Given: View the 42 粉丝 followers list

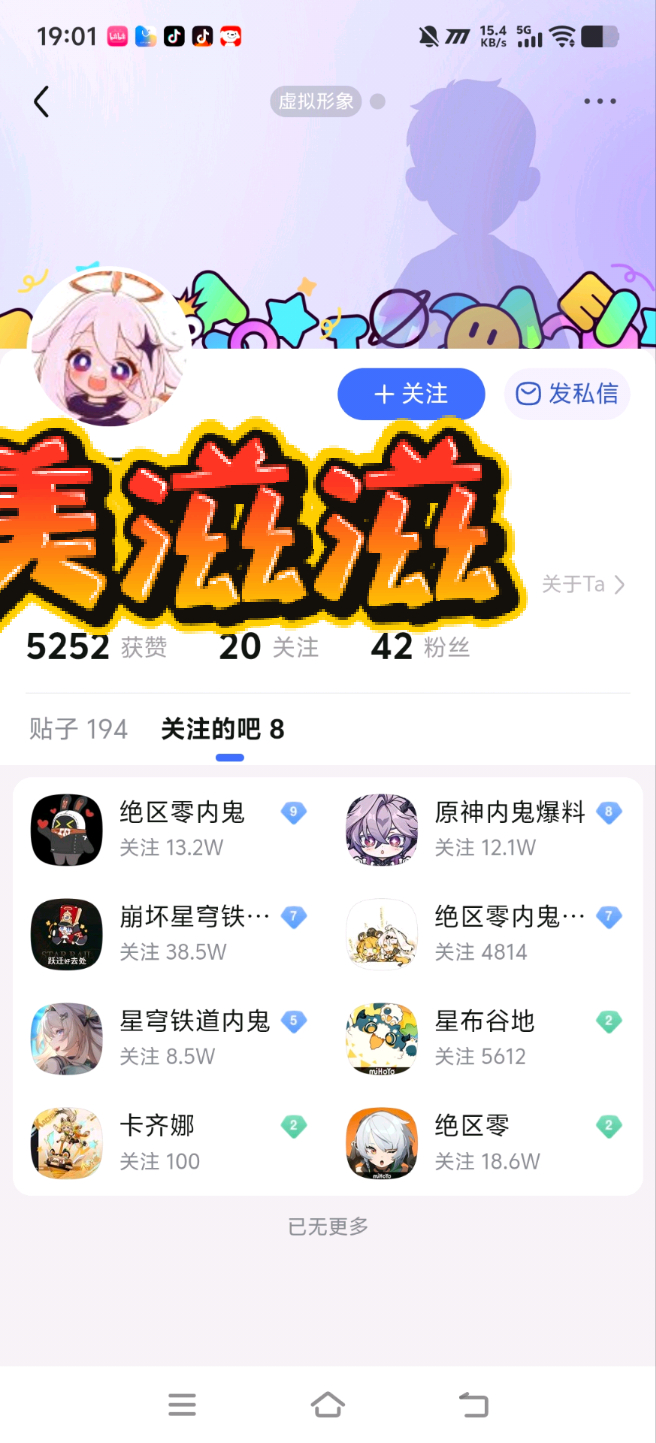Looking at the screenshot, I should [420, 647].
